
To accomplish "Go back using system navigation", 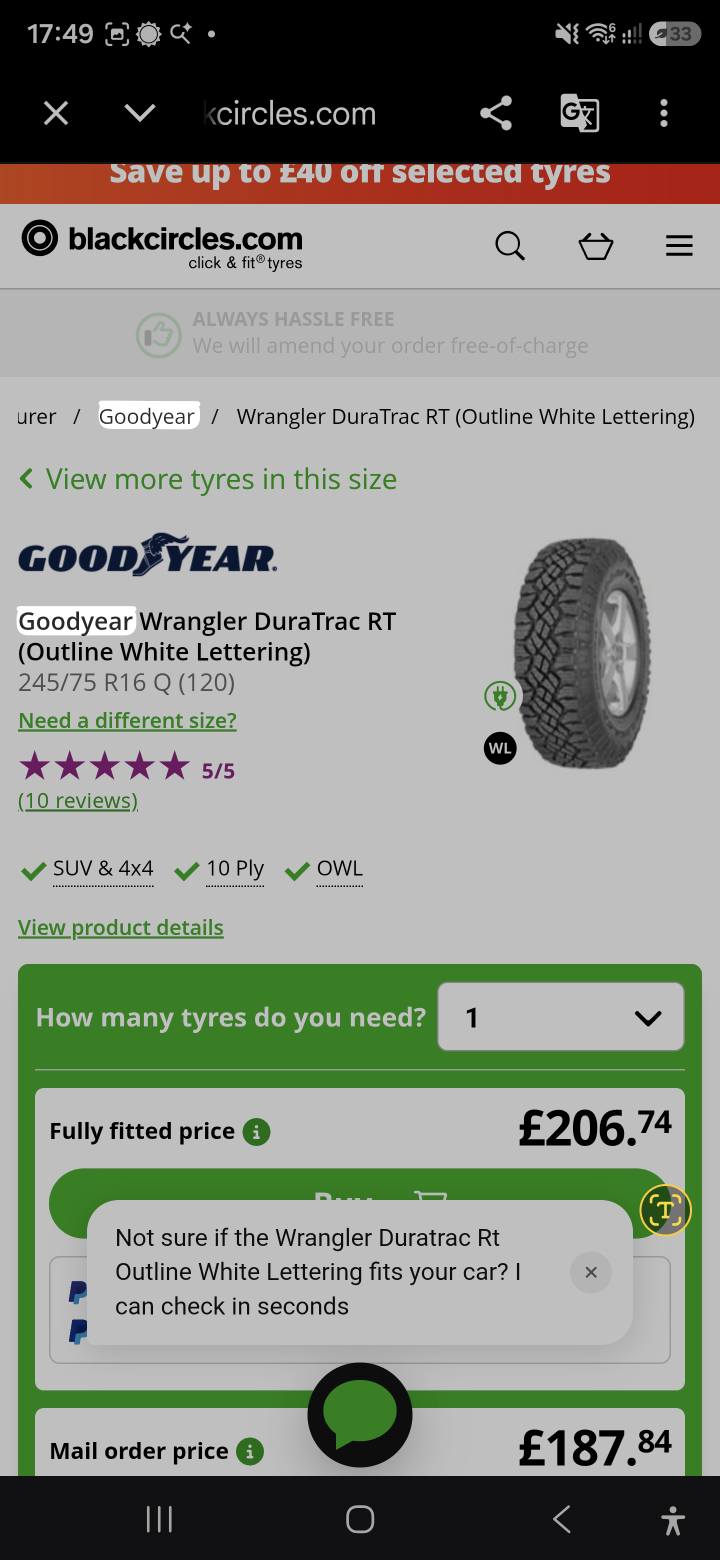I will pyautogui.click(x=562, y=1520).
